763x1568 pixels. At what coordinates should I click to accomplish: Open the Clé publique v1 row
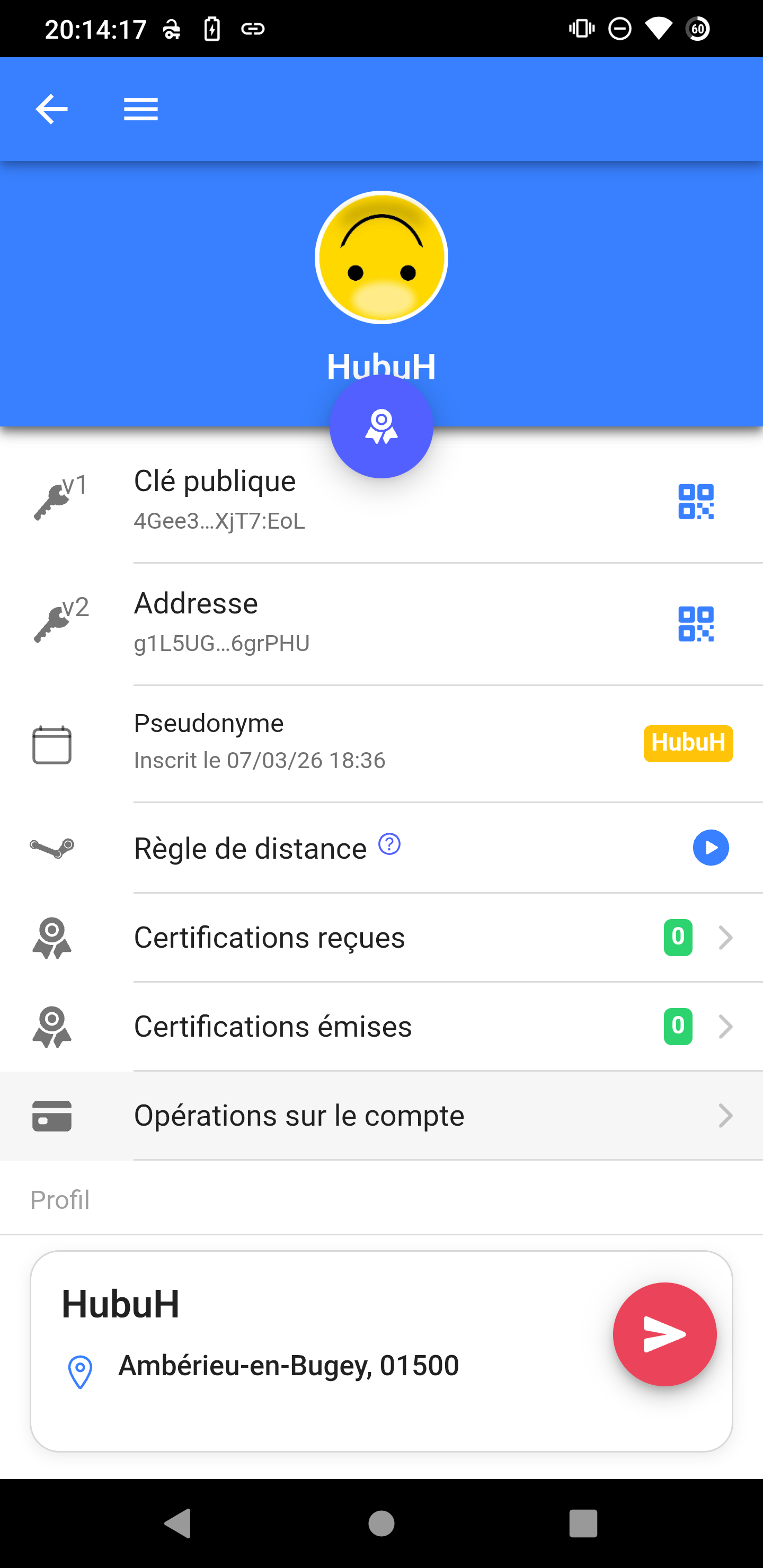[x=366, y=501]
